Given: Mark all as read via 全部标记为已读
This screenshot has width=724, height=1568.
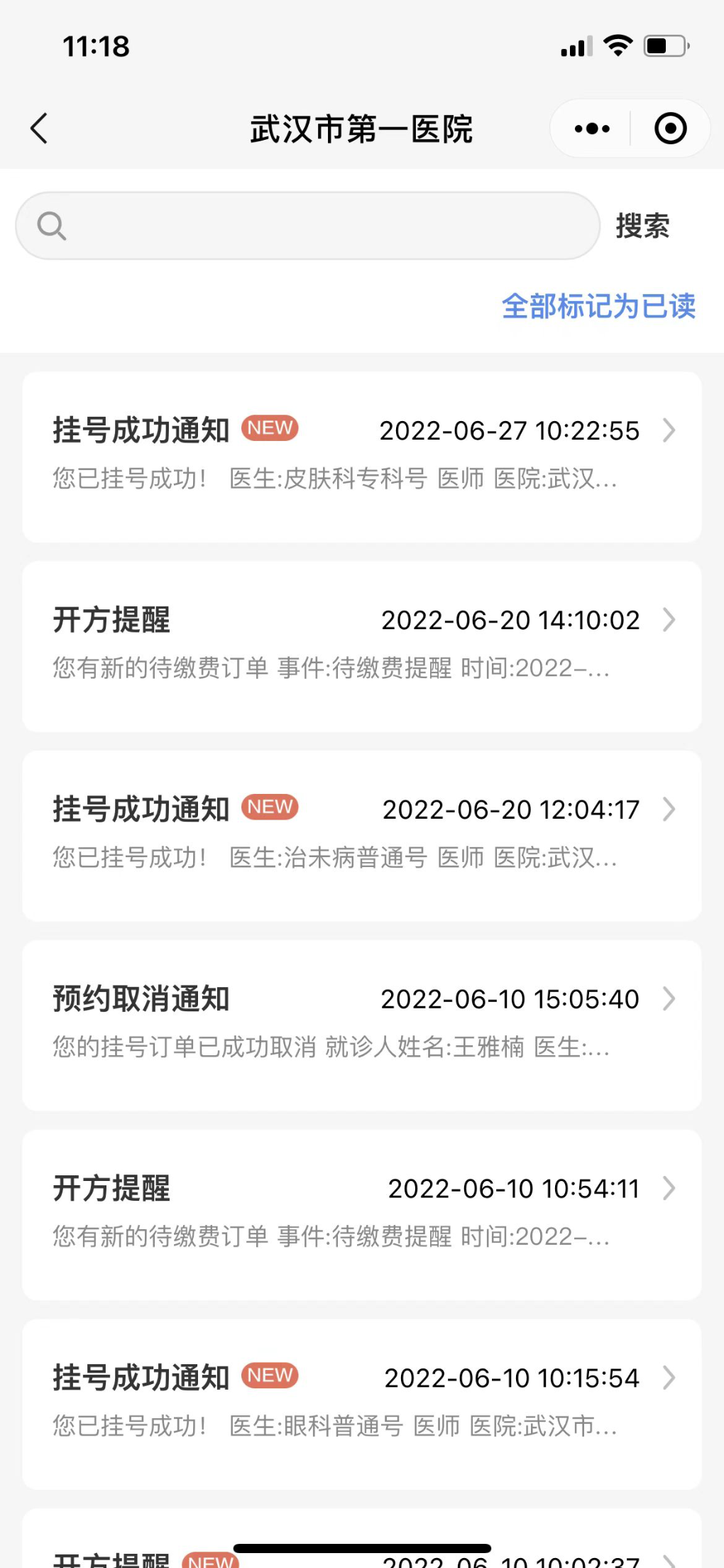Looking at the screenshot, I should (x=598, y=306).
